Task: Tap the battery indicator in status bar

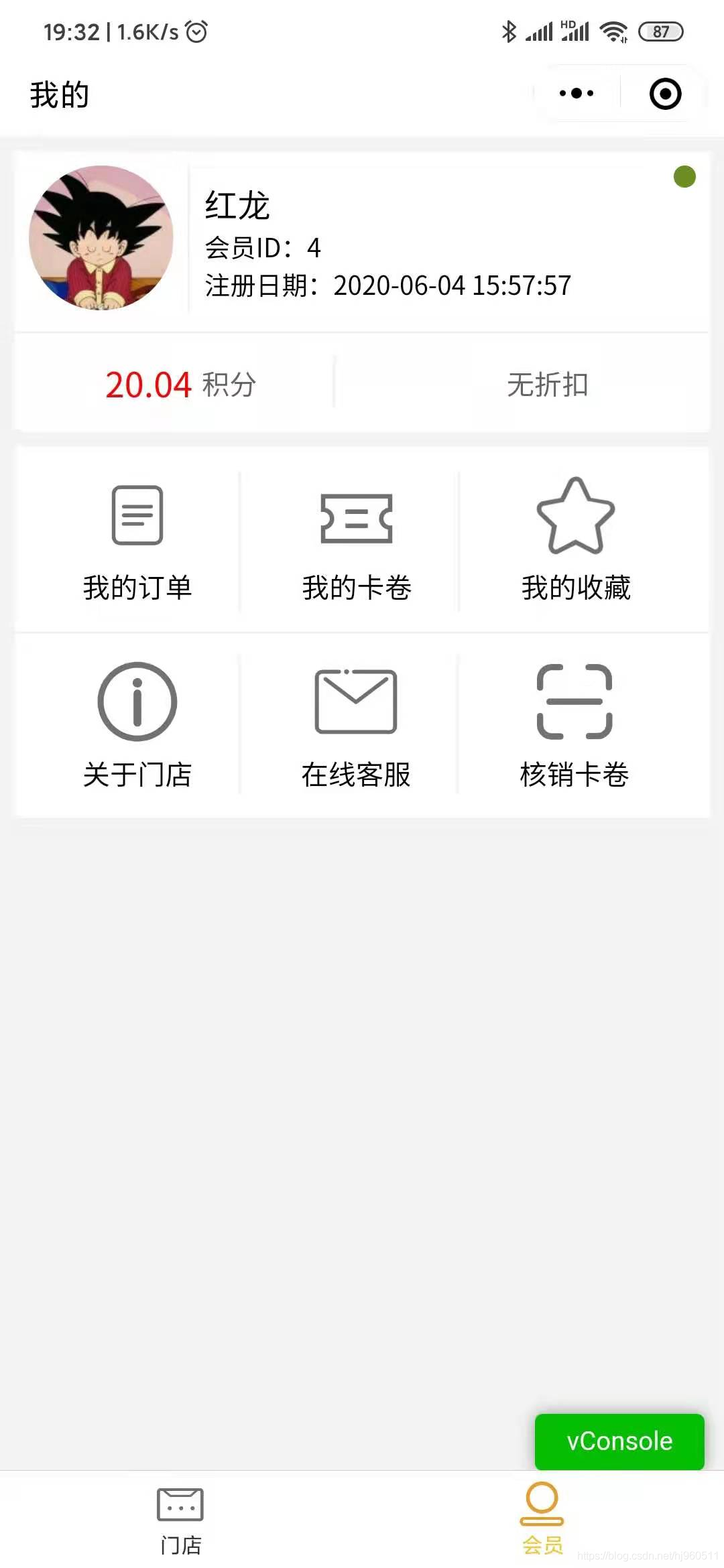Action: pos(660,31)
